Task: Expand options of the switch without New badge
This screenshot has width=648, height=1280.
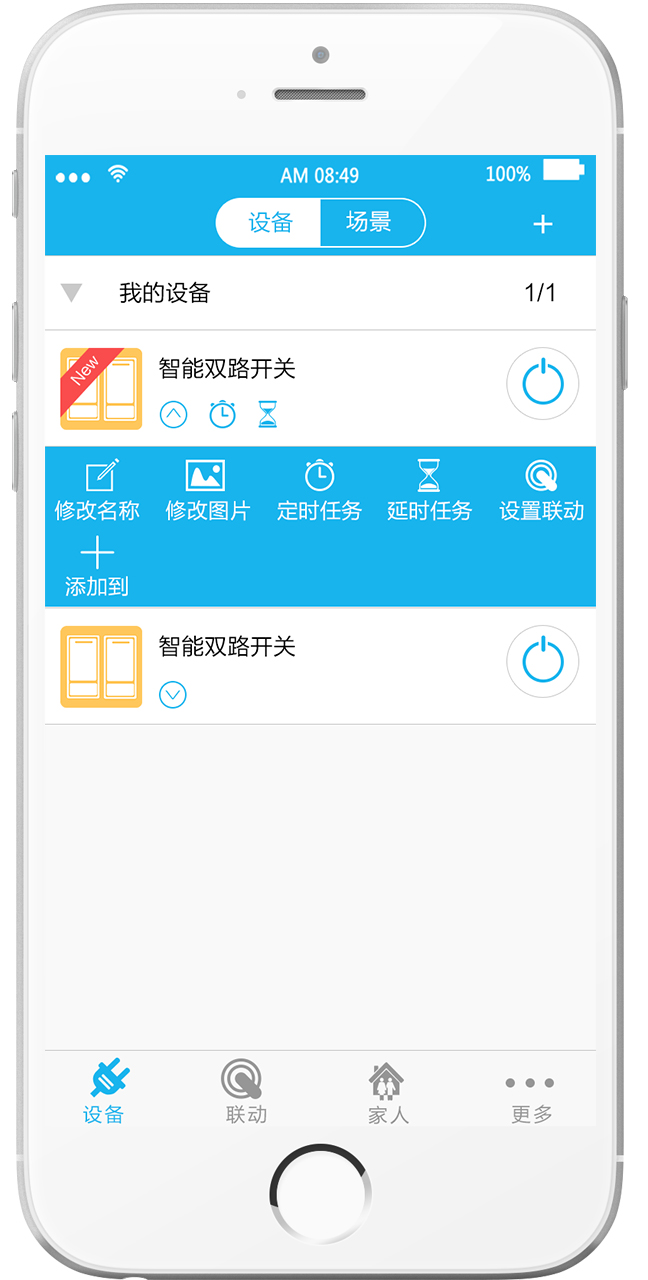Action: pyautogui.click(x=173, y=694)
